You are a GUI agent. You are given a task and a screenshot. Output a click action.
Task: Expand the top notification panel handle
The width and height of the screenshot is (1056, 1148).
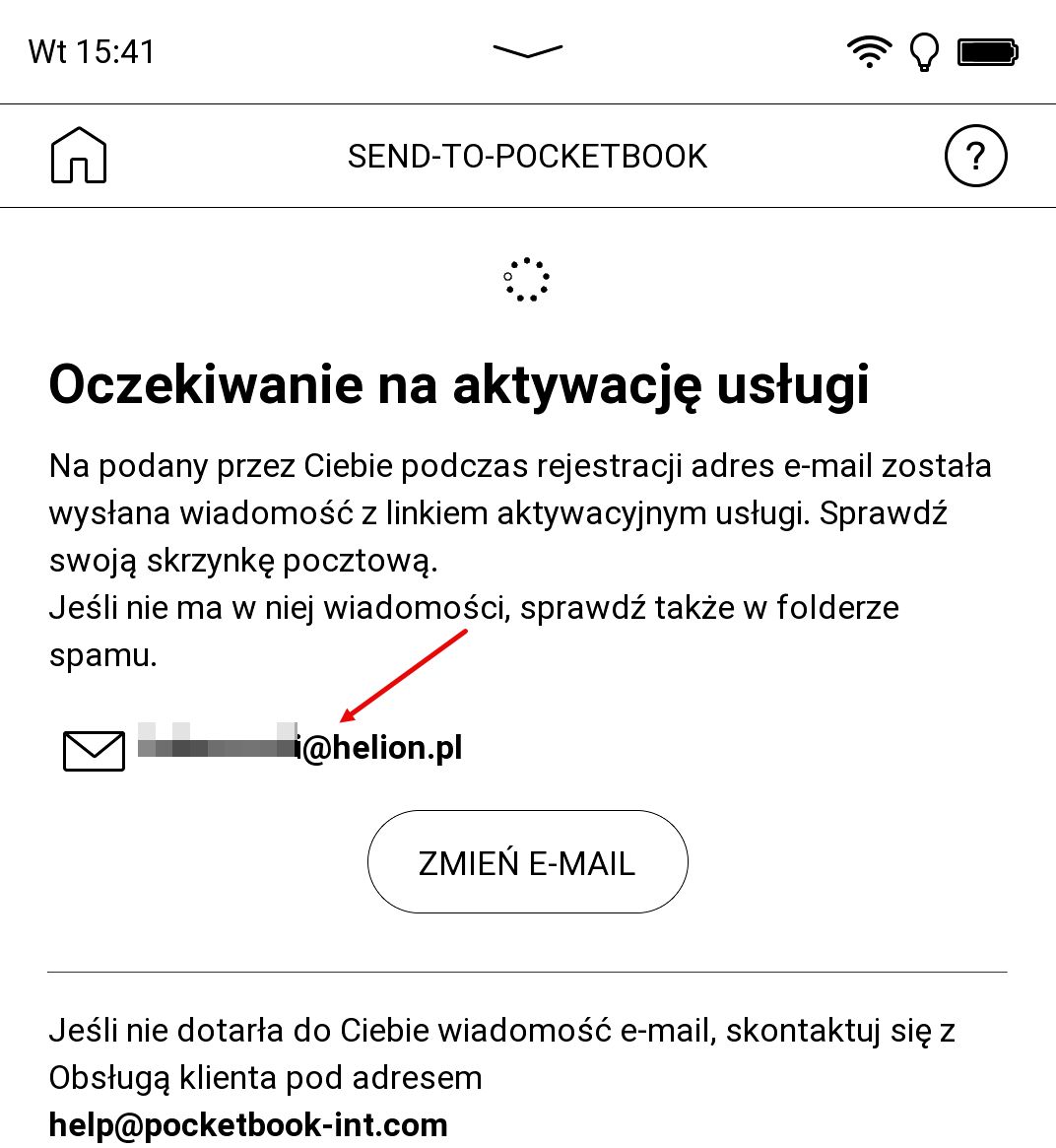527,51
